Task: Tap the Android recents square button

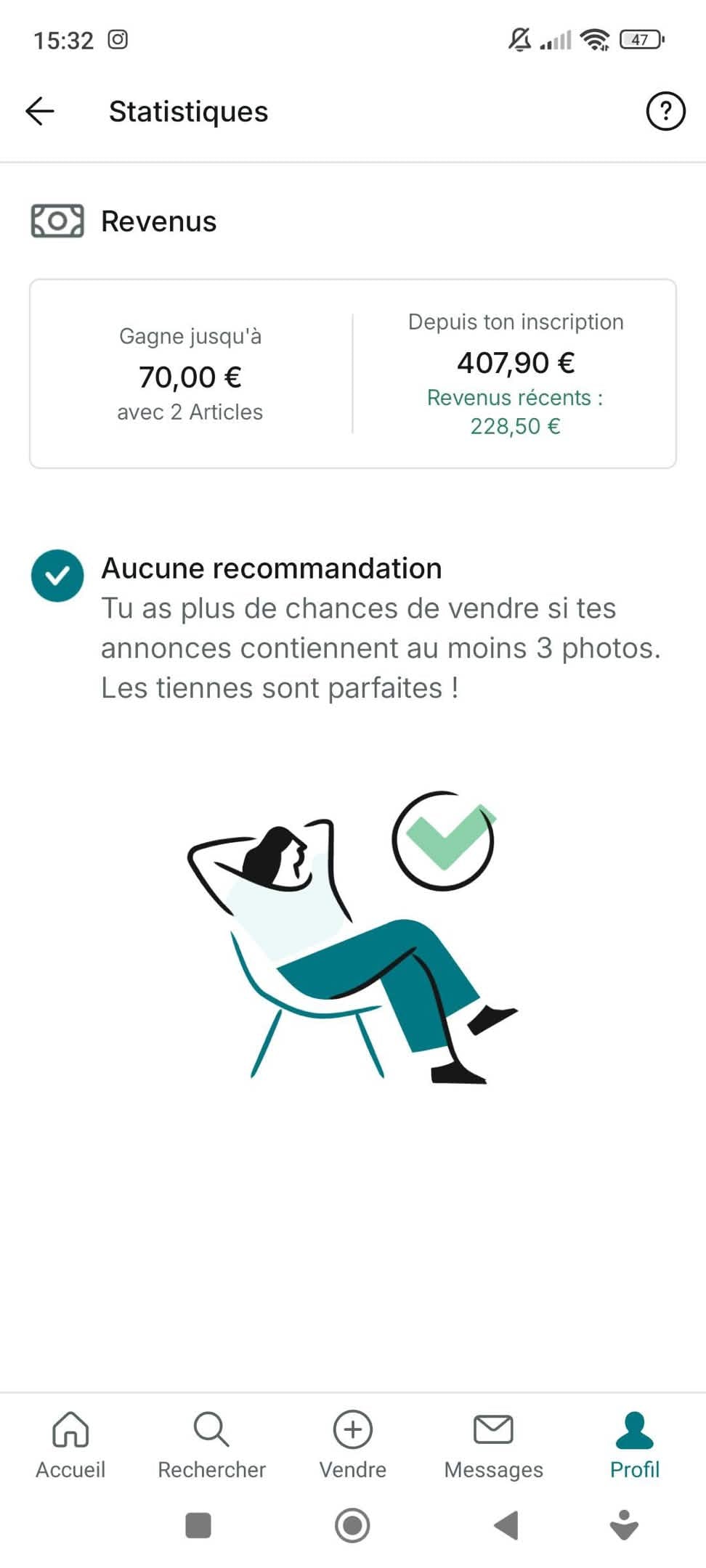Action: [x=196, y=1526]
